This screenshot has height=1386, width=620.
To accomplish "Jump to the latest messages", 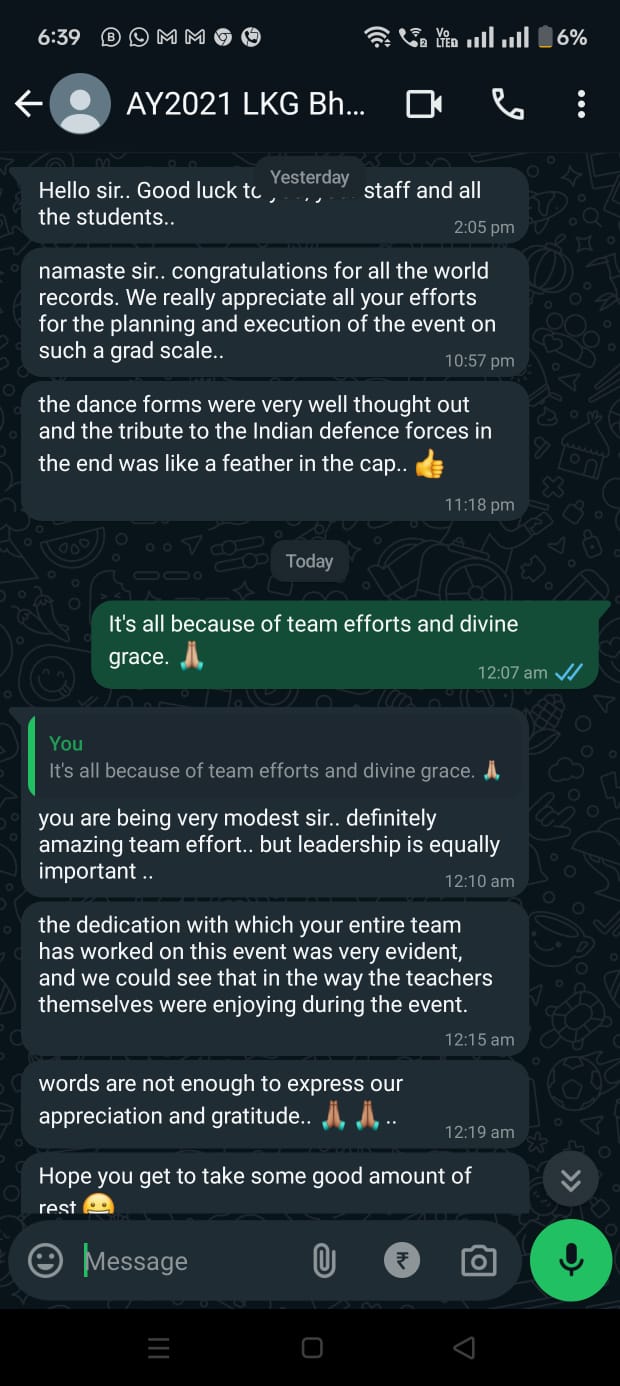I will [x=571, y=1179].
